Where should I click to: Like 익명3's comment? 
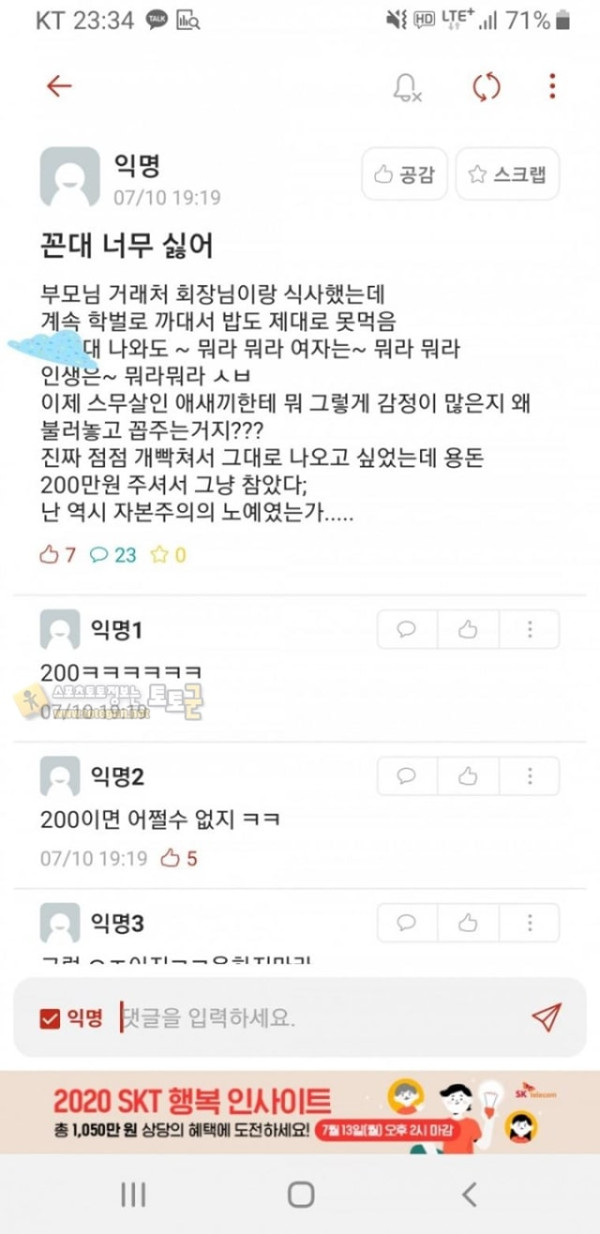point(468,921)
